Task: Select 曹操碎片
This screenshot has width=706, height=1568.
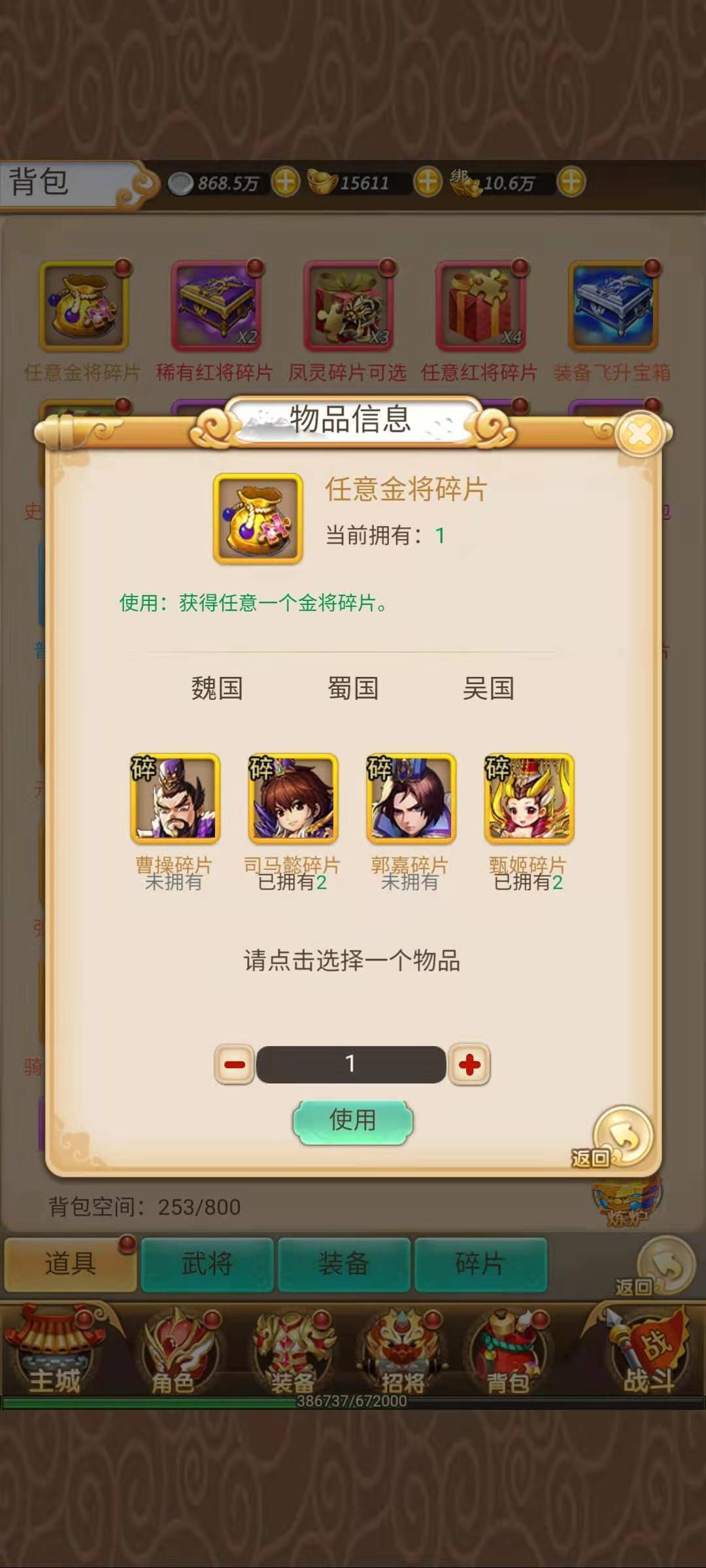Action: 175,798
